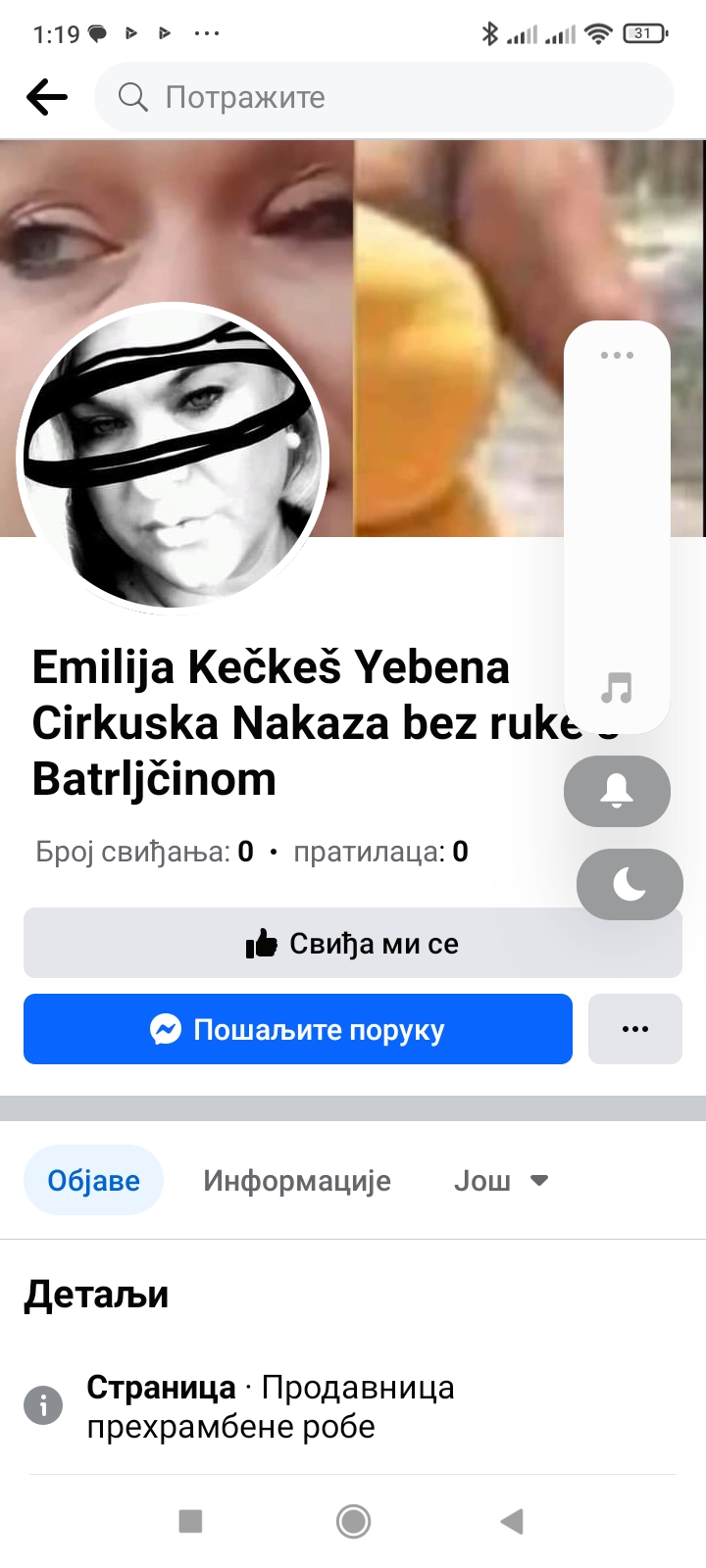Open the three-dot menu near the cover photo
706x1568 pixels.
point(617,356)
